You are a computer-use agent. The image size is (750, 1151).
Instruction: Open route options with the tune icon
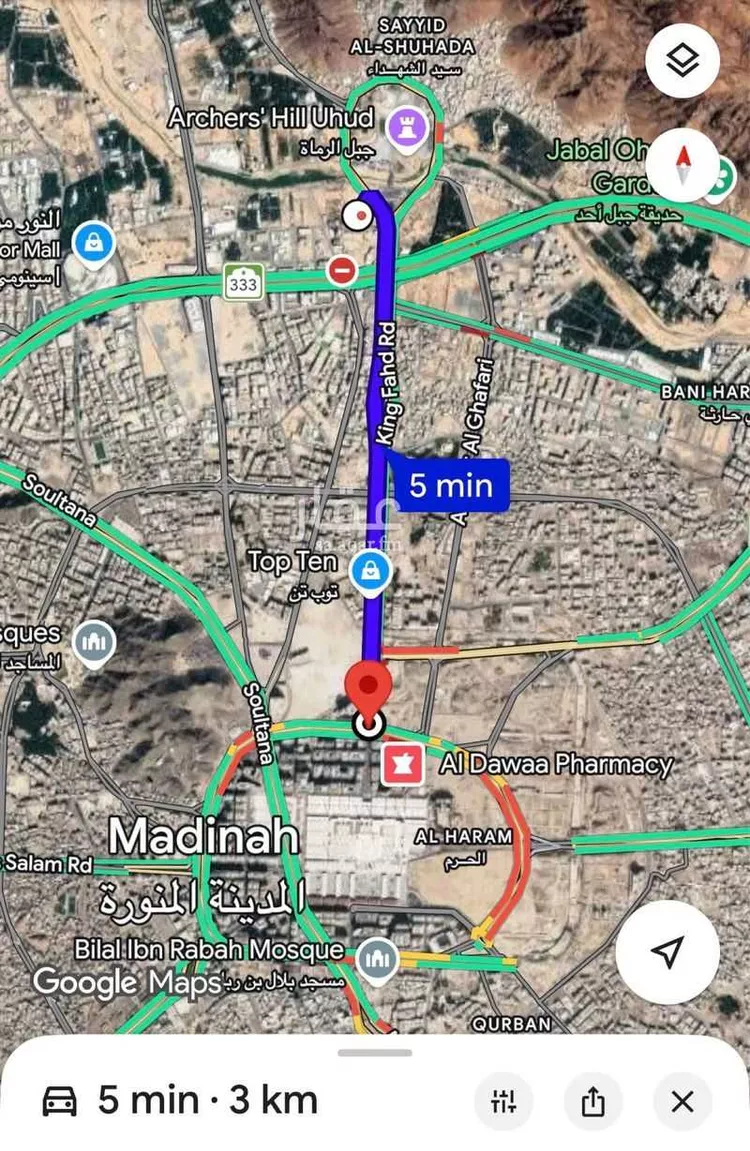(503, 1100)
